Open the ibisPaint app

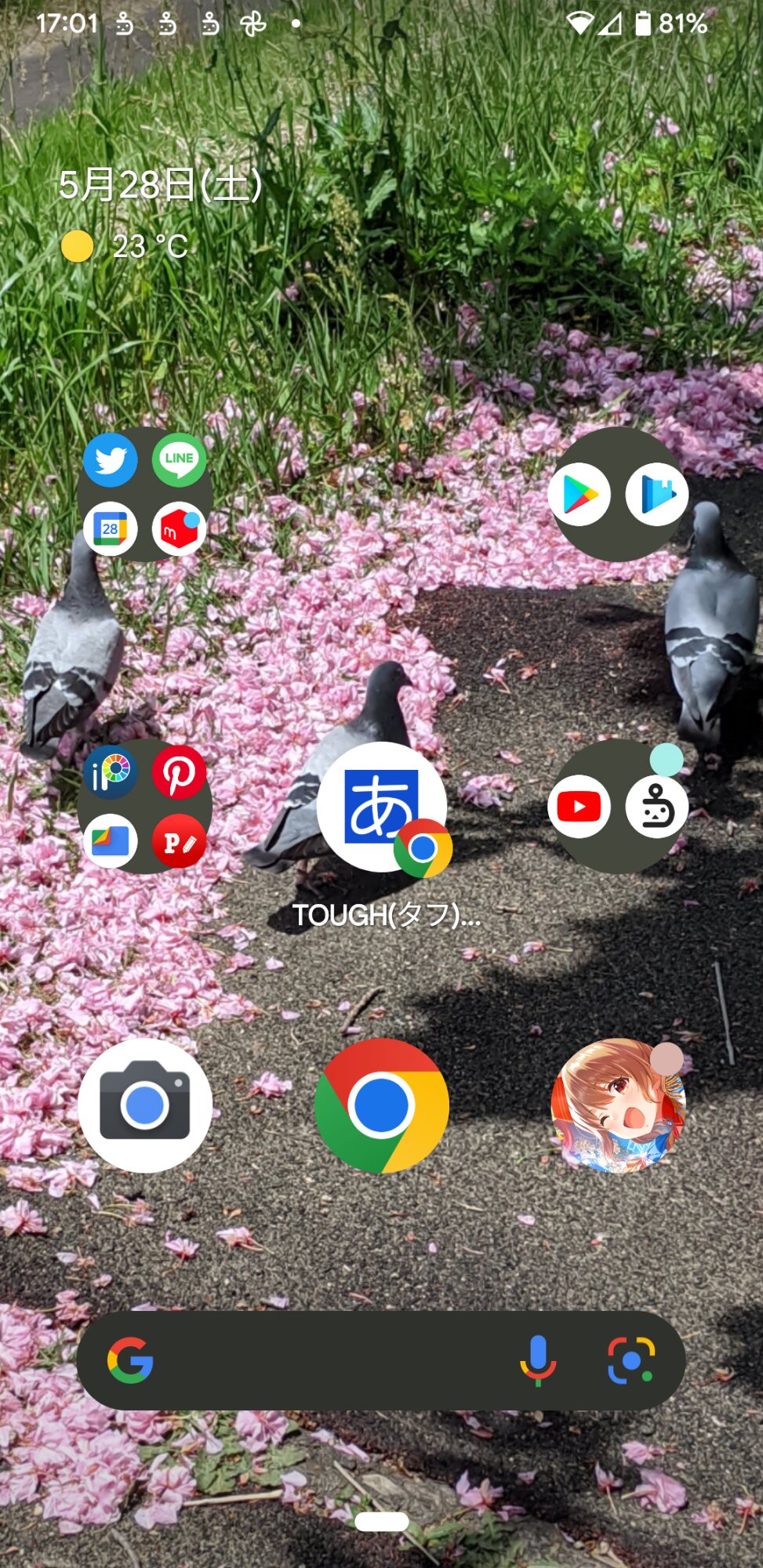click(111, 773)
